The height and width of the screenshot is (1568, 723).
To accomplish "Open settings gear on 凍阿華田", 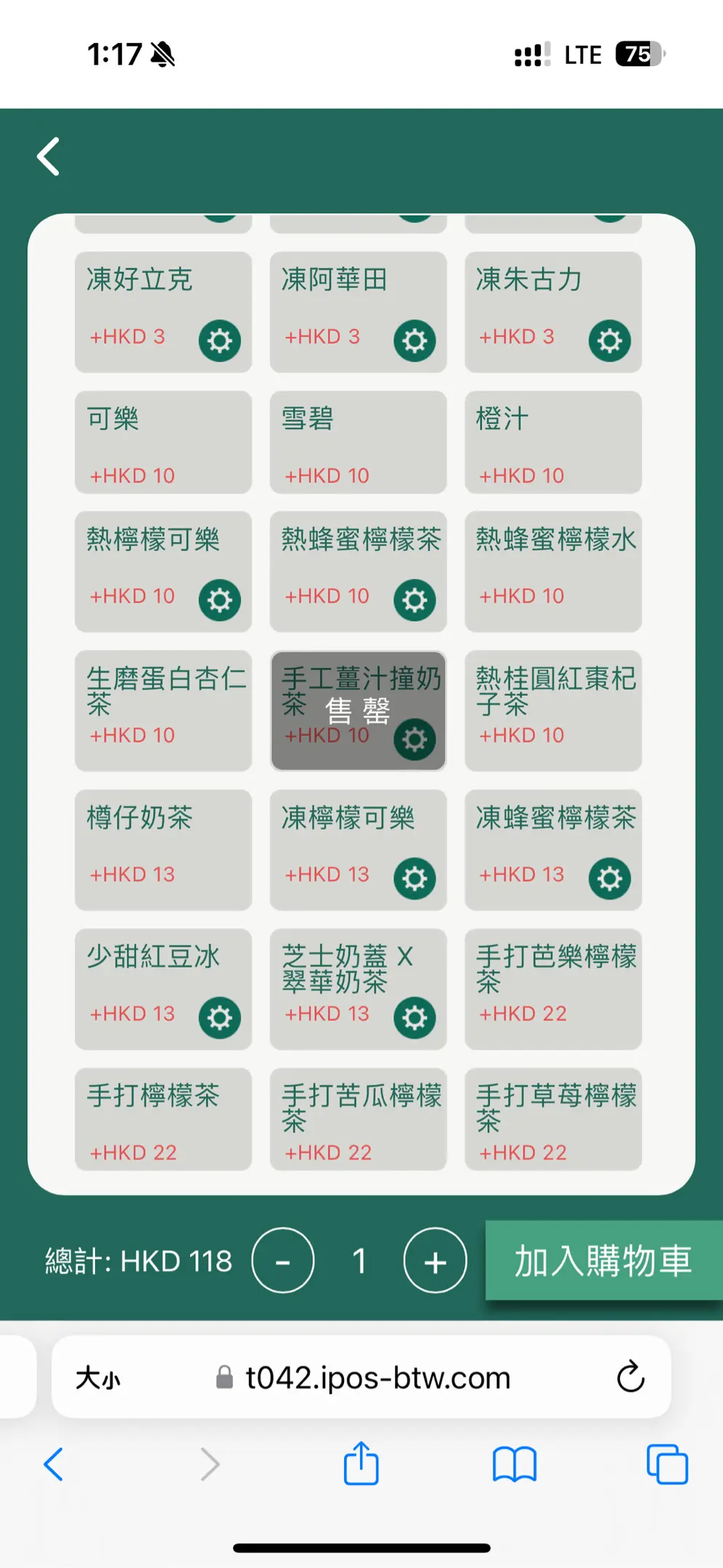I will 414,340.
